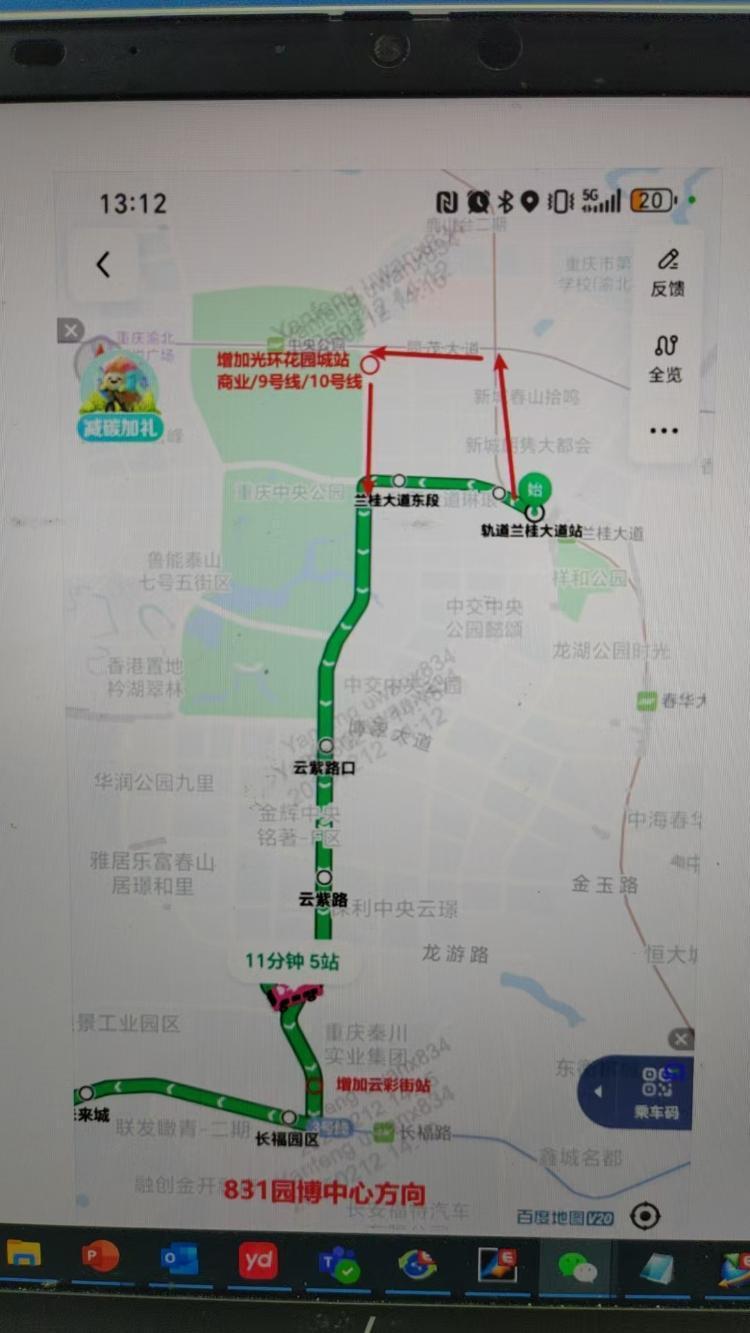Tap the 11分钟 5站 bus arrival bubble
This screenshot has width=750, height=1333.
(x=292, y=961)
